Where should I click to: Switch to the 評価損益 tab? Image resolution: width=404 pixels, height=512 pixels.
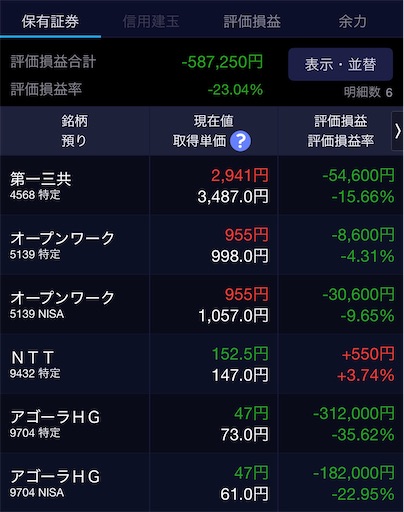coord(252,21)
